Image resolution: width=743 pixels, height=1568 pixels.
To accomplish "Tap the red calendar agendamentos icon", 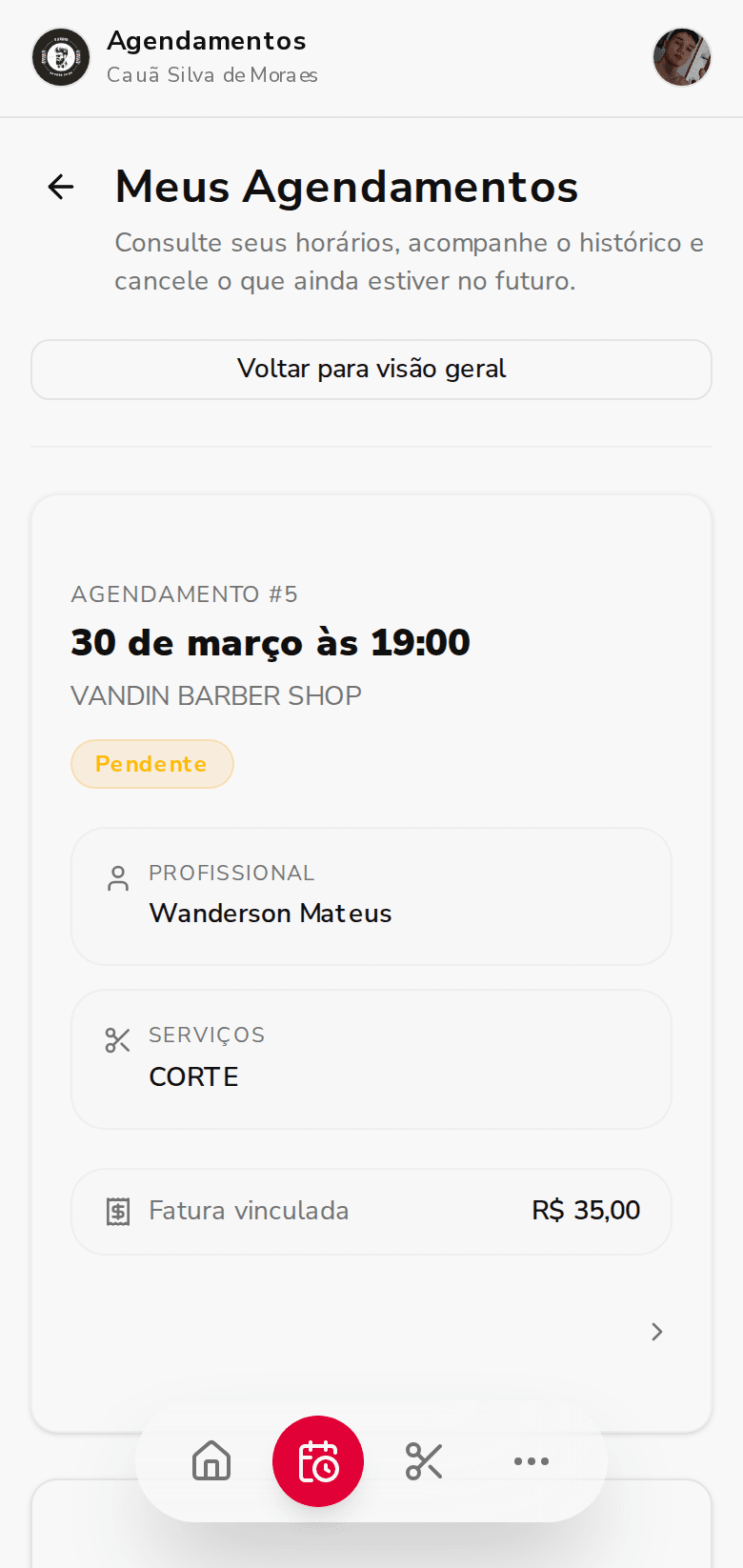I will tap(318, 1460).
